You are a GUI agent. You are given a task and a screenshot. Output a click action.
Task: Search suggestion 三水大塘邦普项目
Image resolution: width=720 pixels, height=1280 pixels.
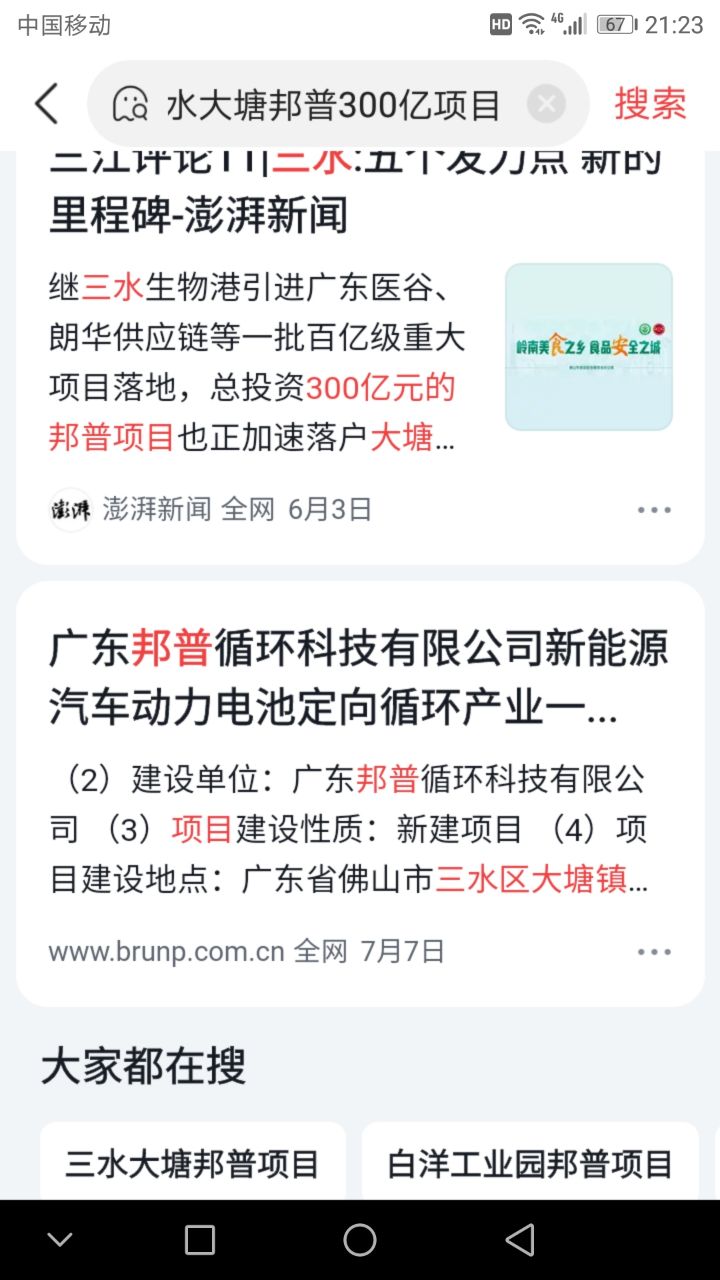coord(192,1164)
